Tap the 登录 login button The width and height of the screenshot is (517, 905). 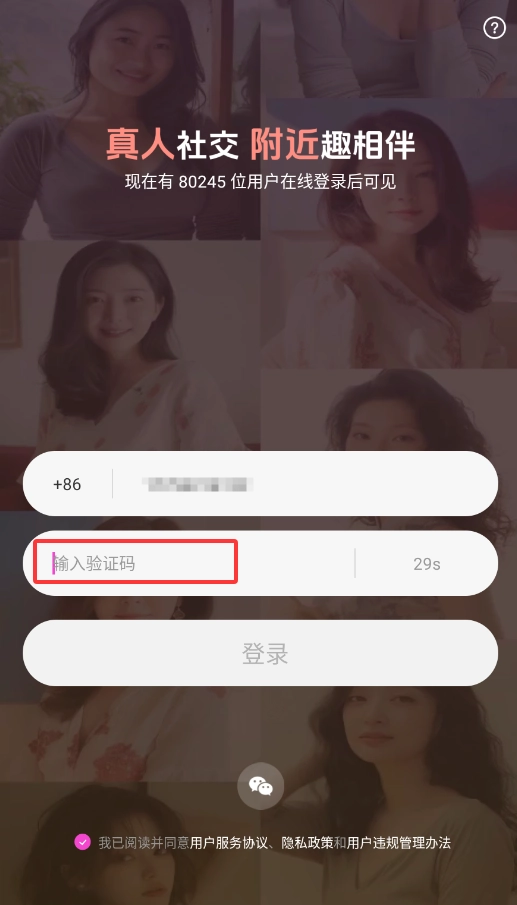click(260, 653)
